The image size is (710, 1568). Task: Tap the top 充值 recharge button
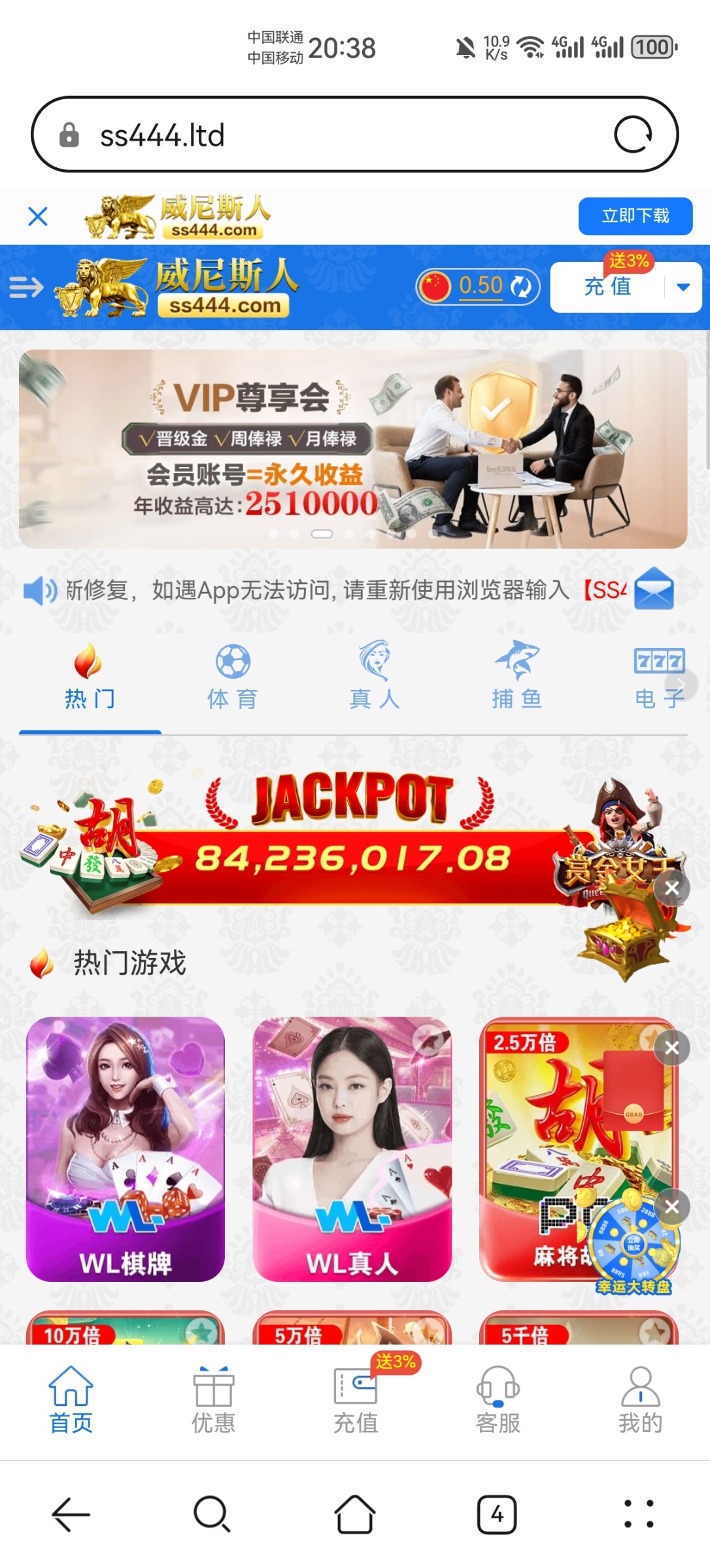tap(608, 287)
